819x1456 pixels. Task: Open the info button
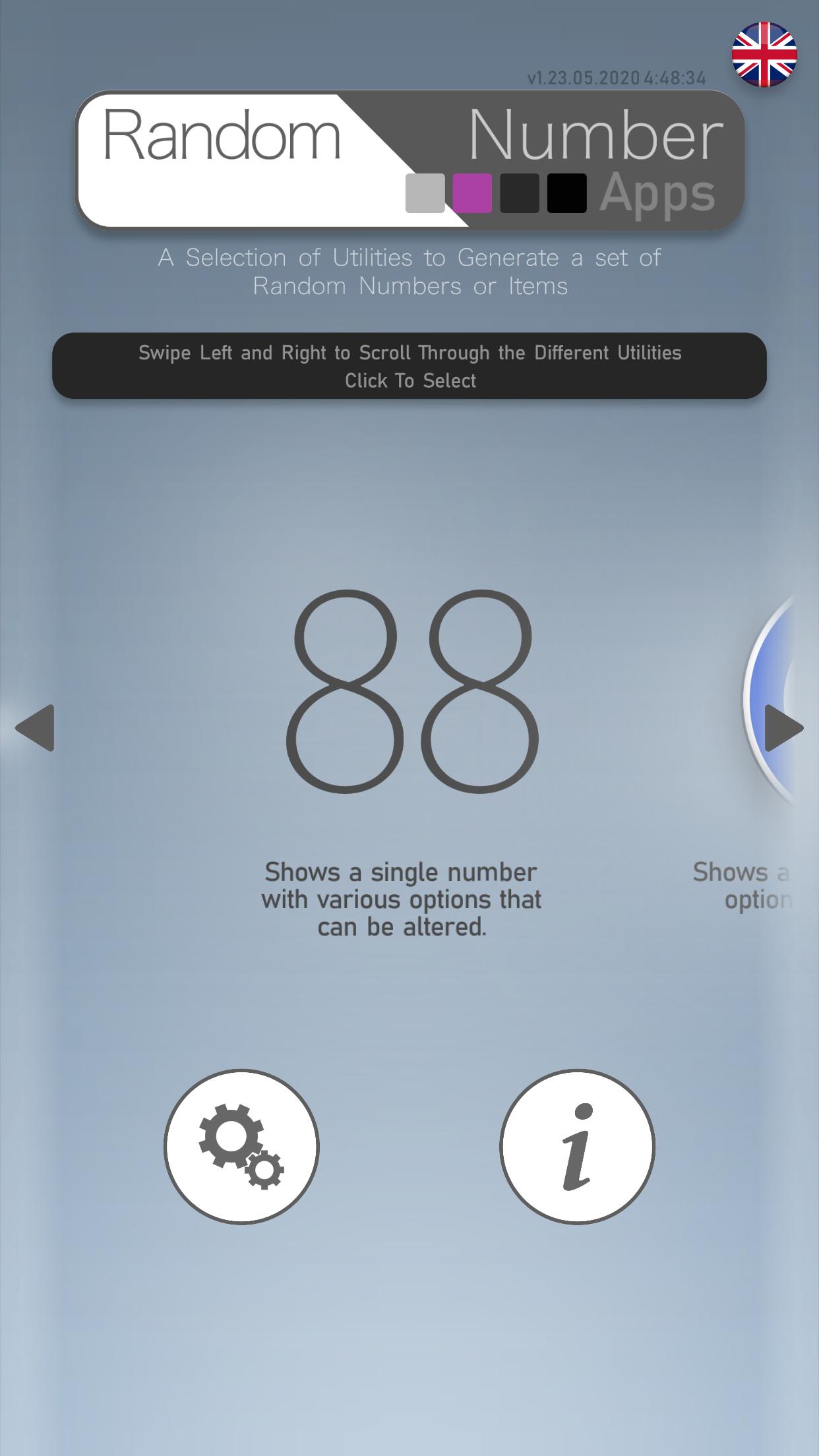pos(577,1146)
